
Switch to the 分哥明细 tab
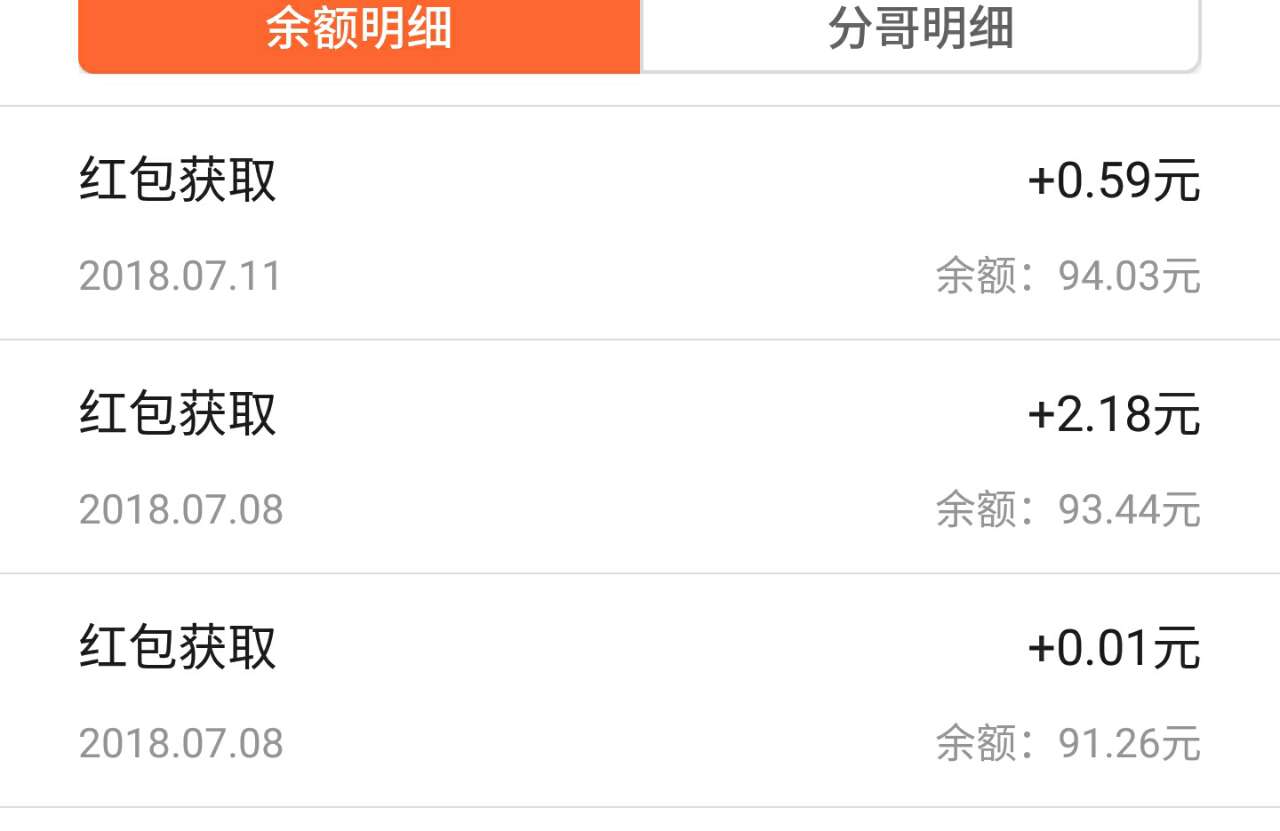tap(919, 32)
